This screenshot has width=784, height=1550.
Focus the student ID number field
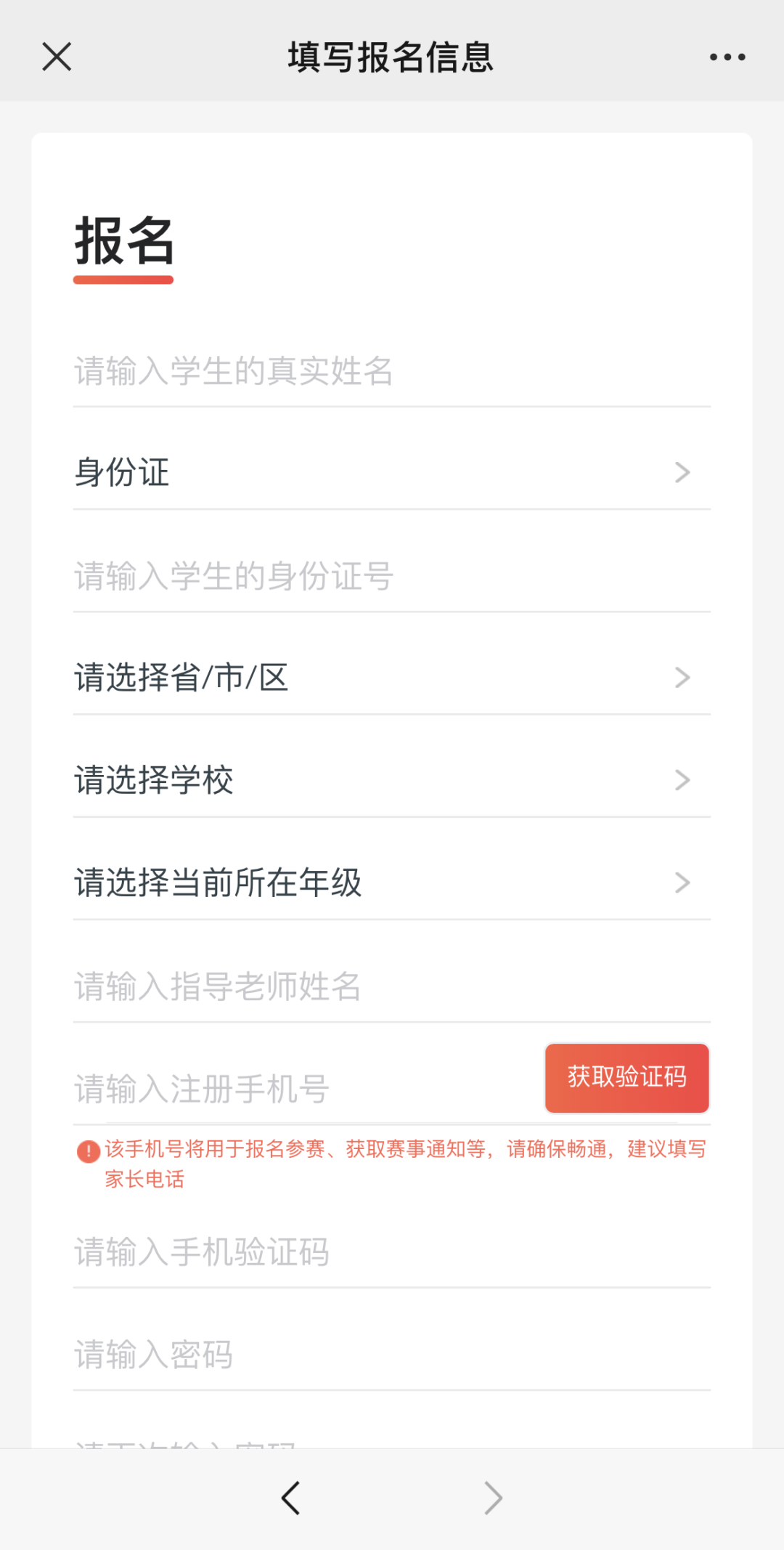pyautogui.click(x=392, y=576)
